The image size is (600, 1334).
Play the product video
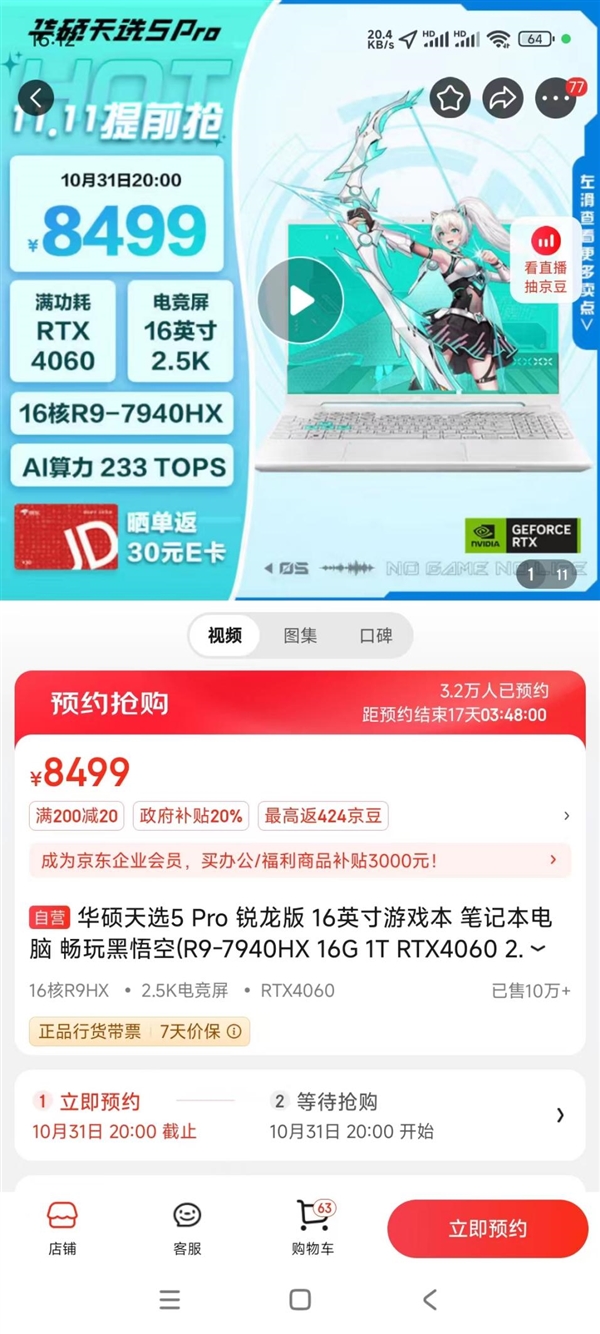tap(300, 300)
